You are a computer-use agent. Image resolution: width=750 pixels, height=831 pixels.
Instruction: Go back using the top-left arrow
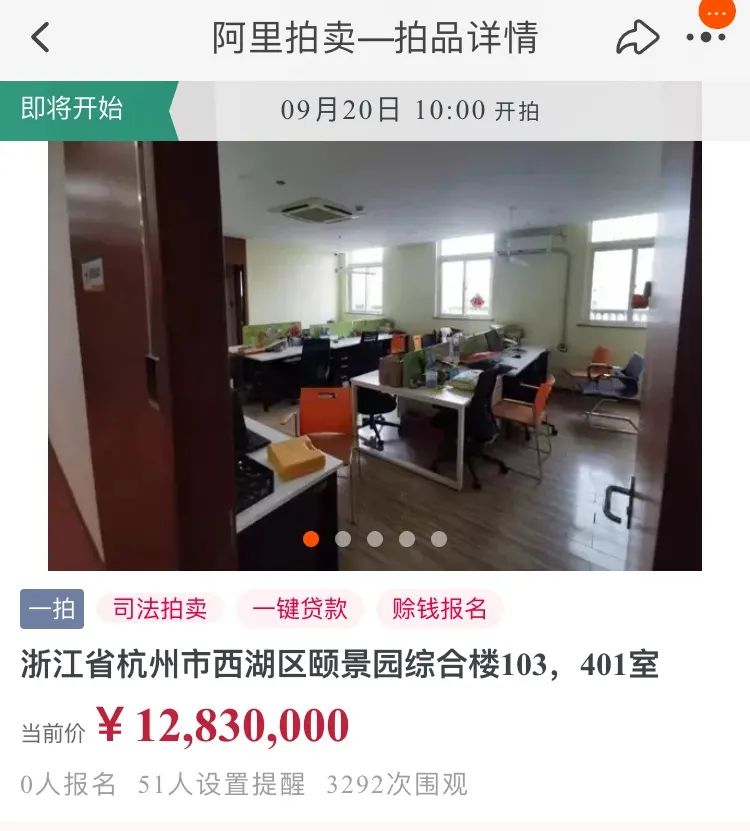pos(40,38)
